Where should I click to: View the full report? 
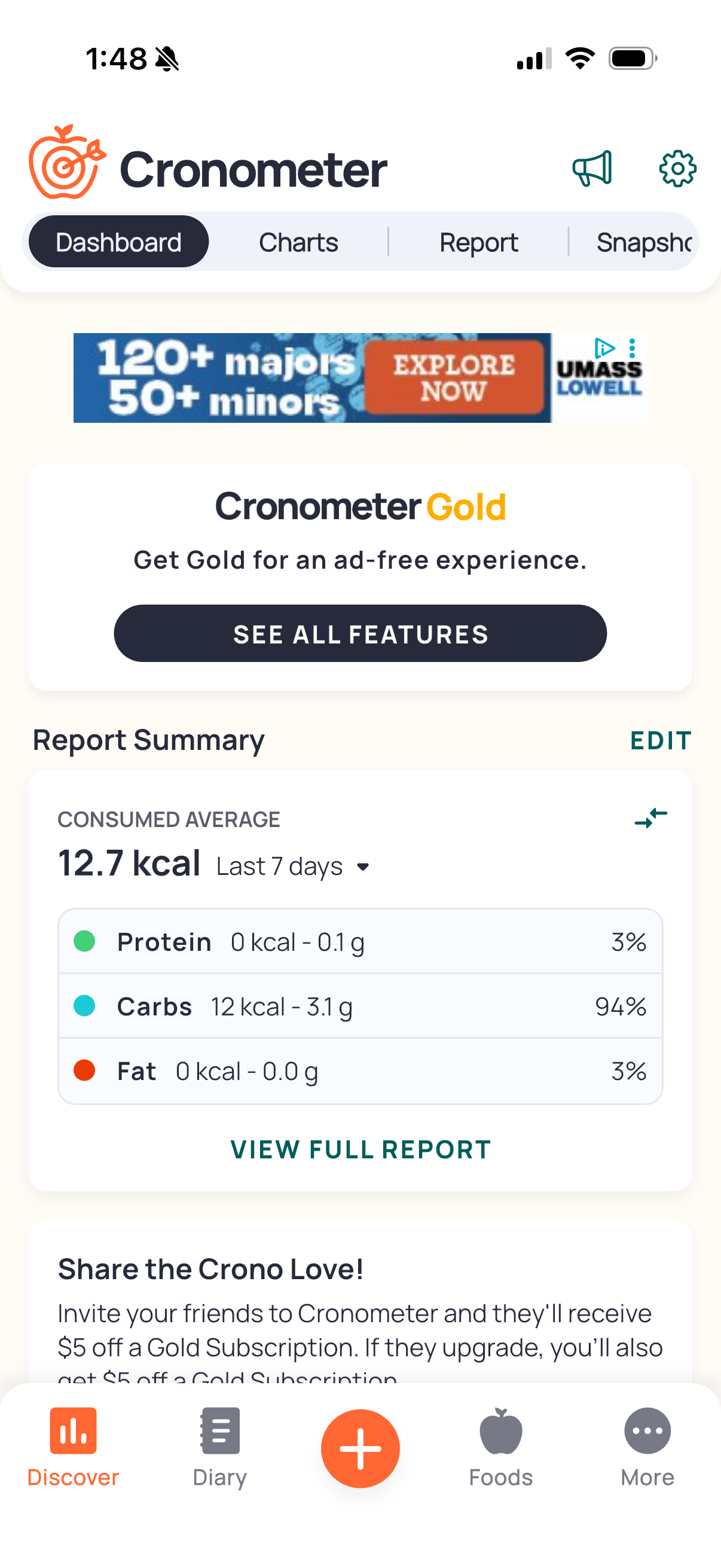(360, 1149)
